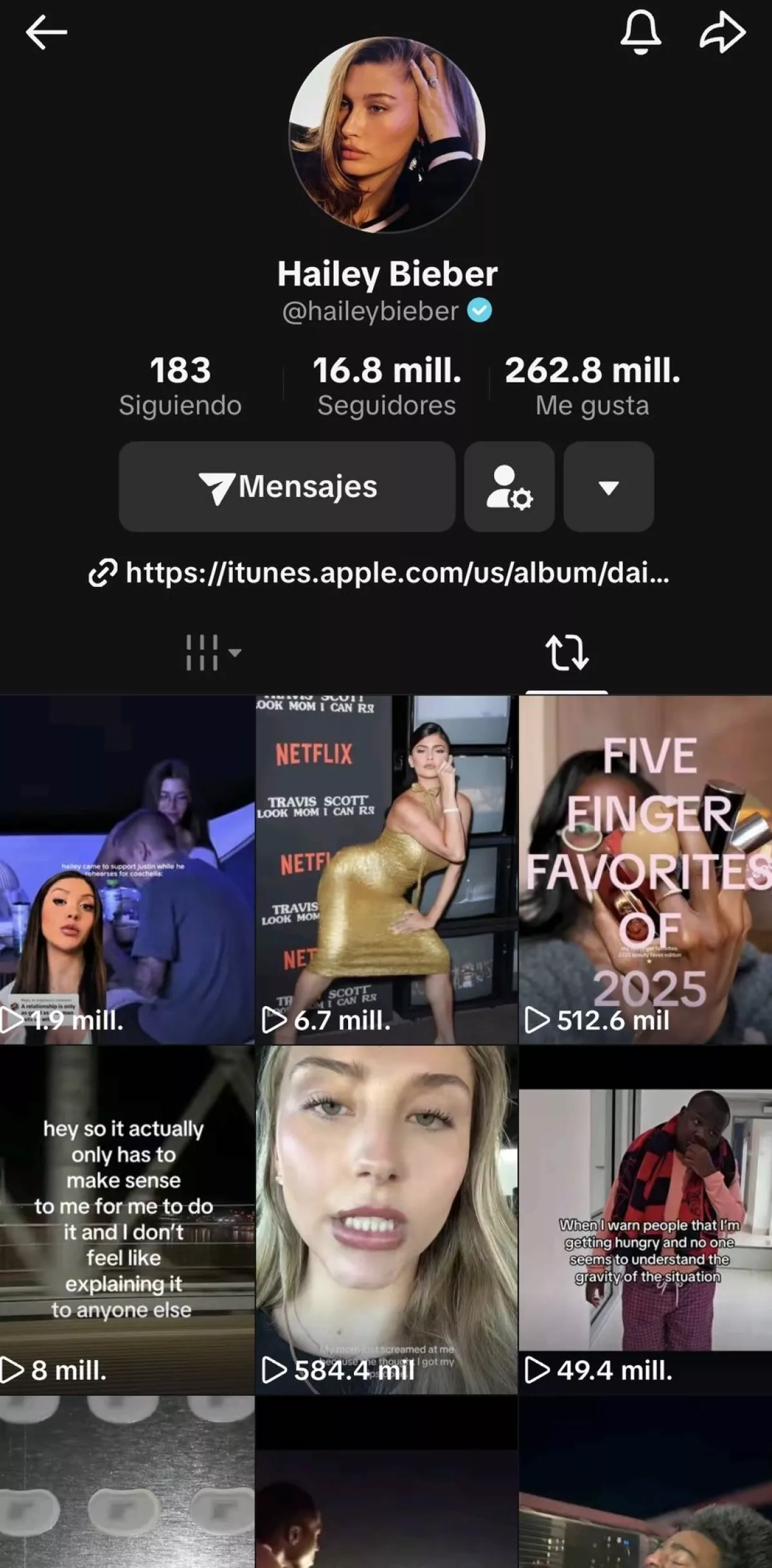Expand the suggested accounts arrow
Screen dimensions: 772x1568
click(609, 487)
